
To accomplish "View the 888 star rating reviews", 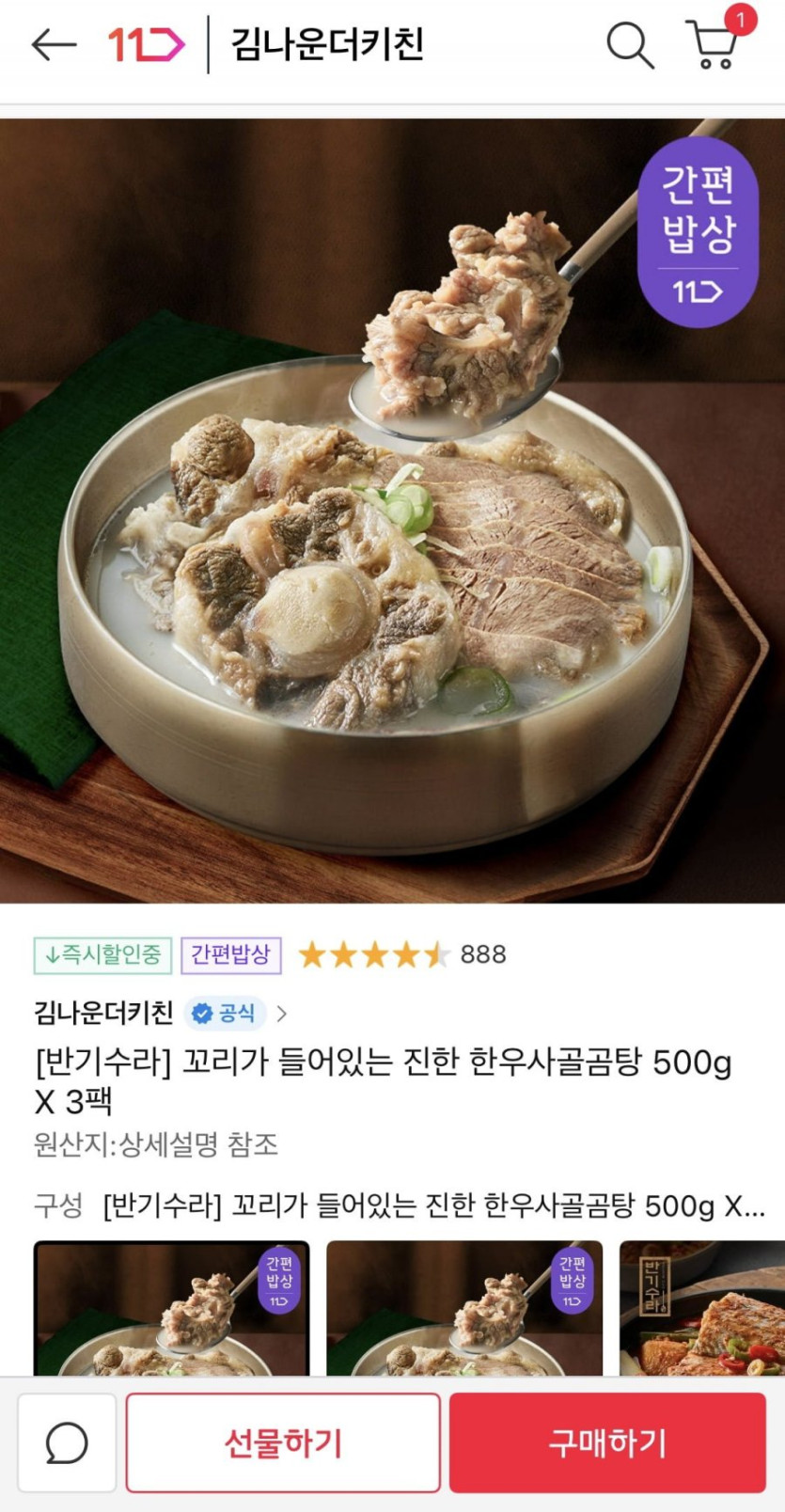I will pyautogui.click(x=402, y=955).
